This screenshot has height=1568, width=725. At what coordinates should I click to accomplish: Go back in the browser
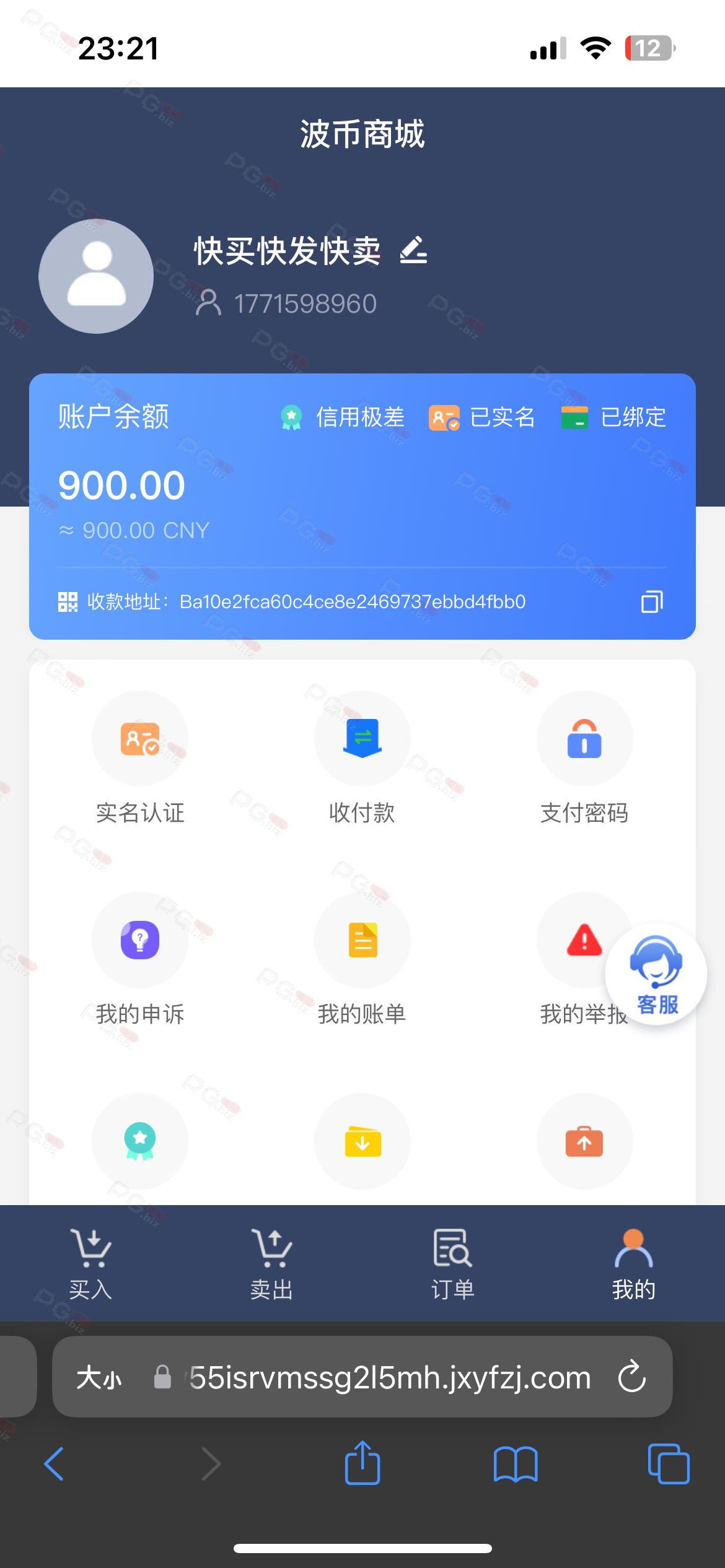[54, 1464]
